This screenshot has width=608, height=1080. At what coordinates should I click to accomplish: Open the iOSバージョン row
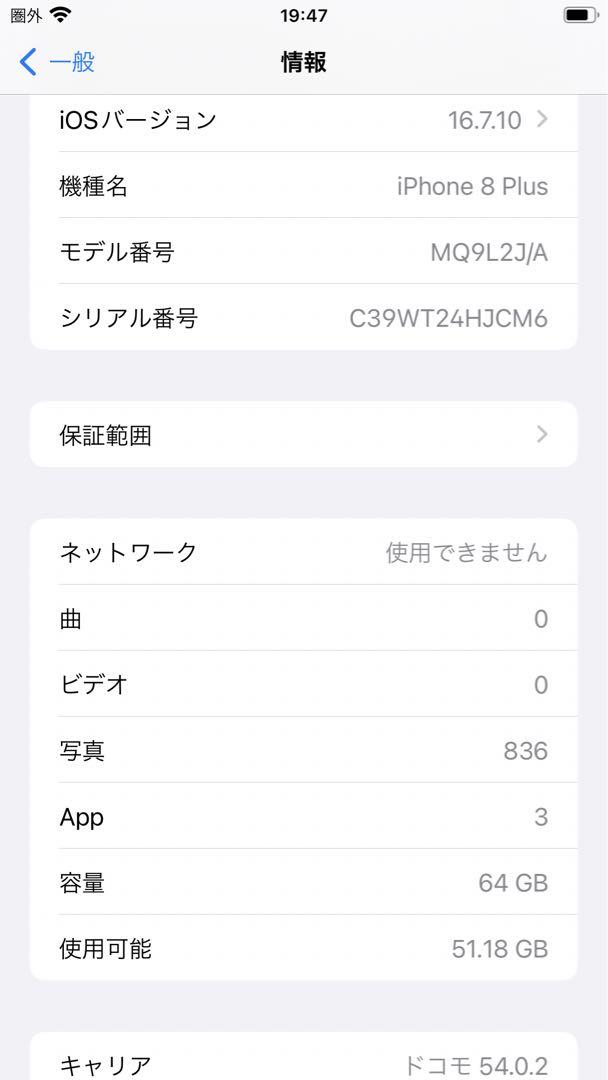[x=304, y=121]
